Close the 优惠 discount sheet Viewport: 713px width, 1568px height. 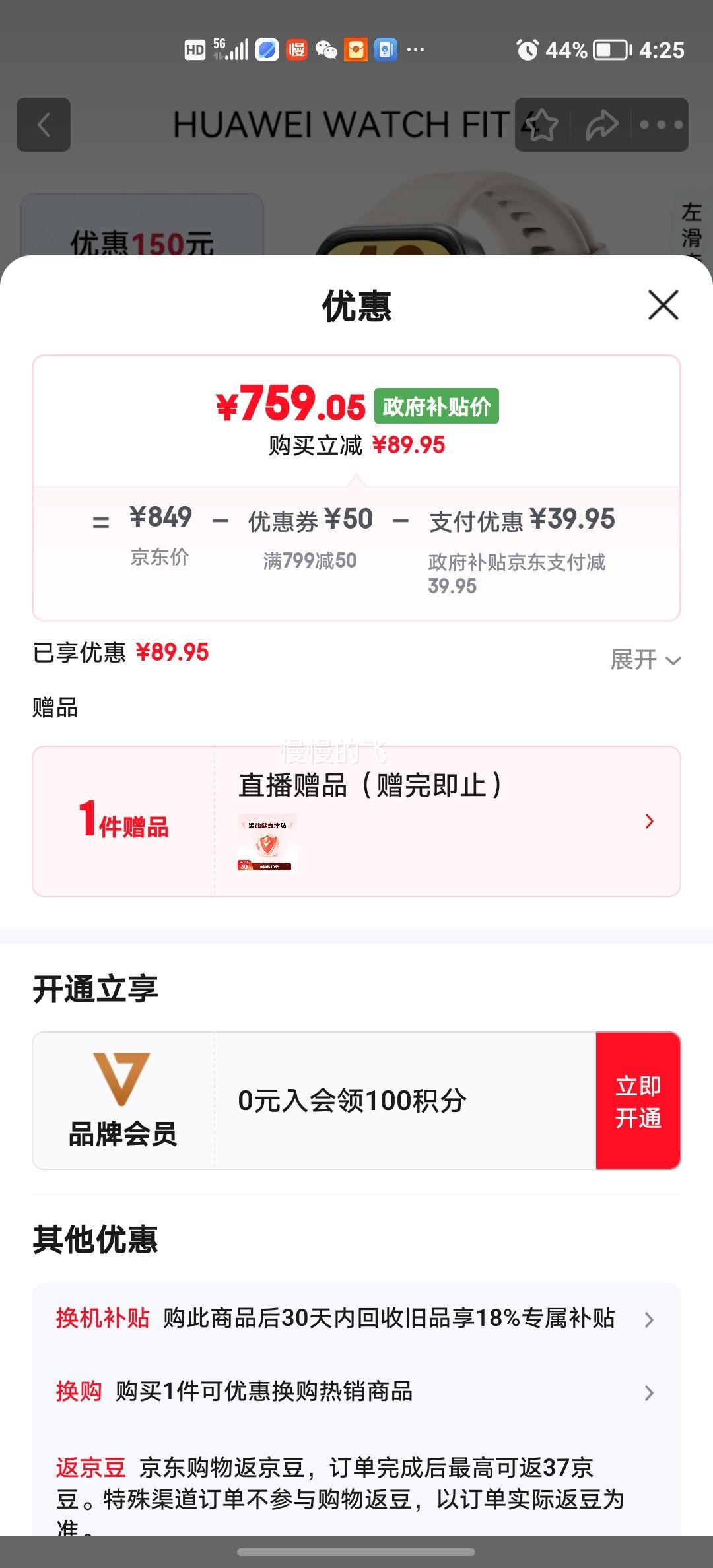(x=663, y=305)
